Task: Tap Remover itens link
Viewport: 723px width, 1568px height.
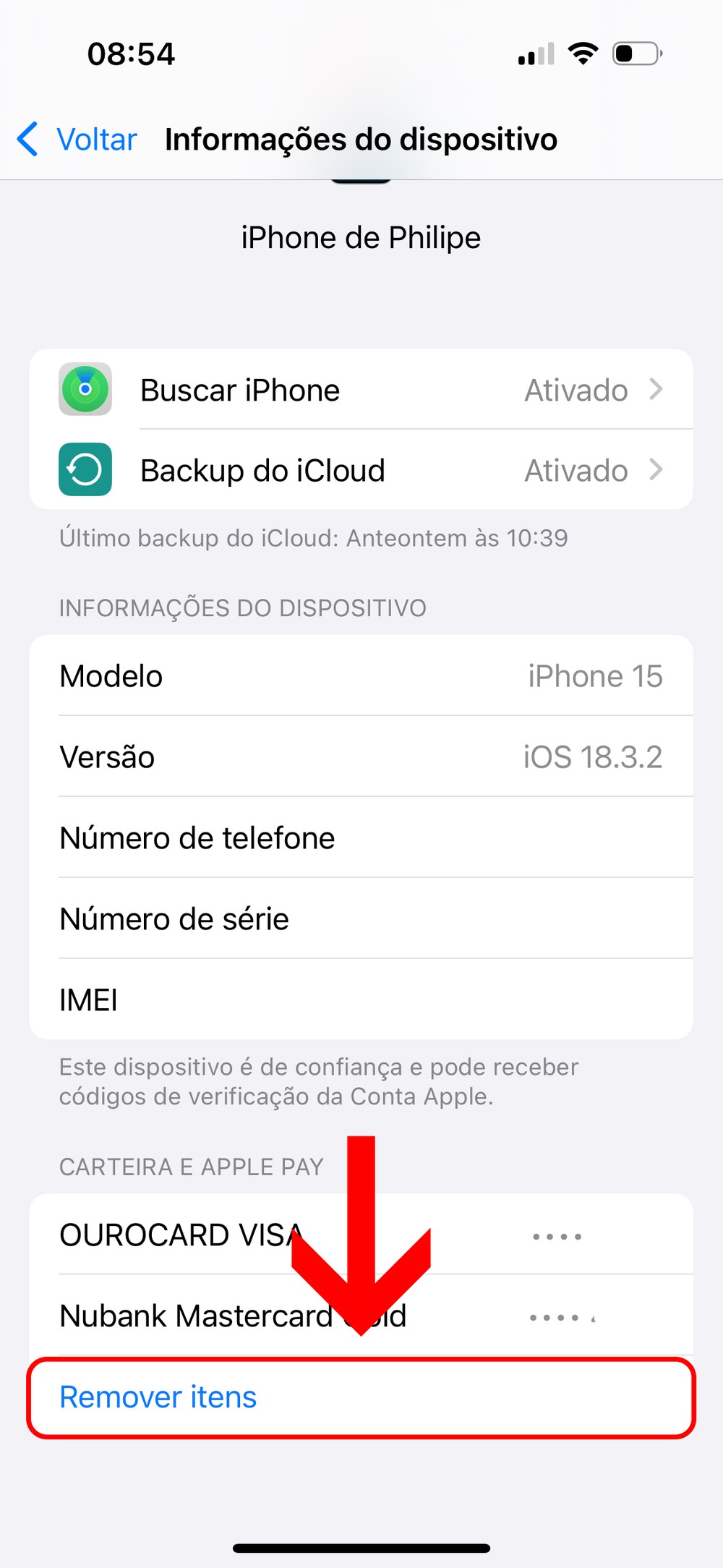Action: click(158, 1397)
